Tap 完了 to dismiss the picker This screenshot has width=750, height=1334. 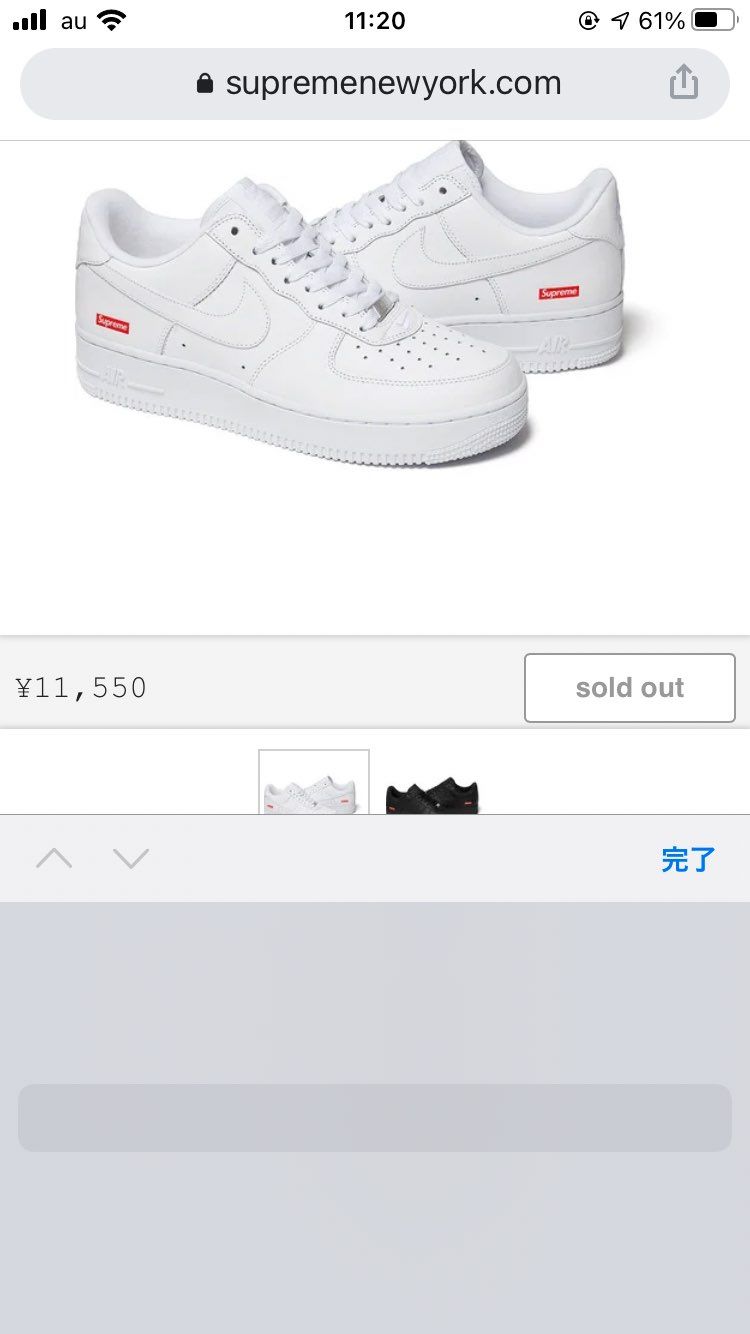coord(688,859)
